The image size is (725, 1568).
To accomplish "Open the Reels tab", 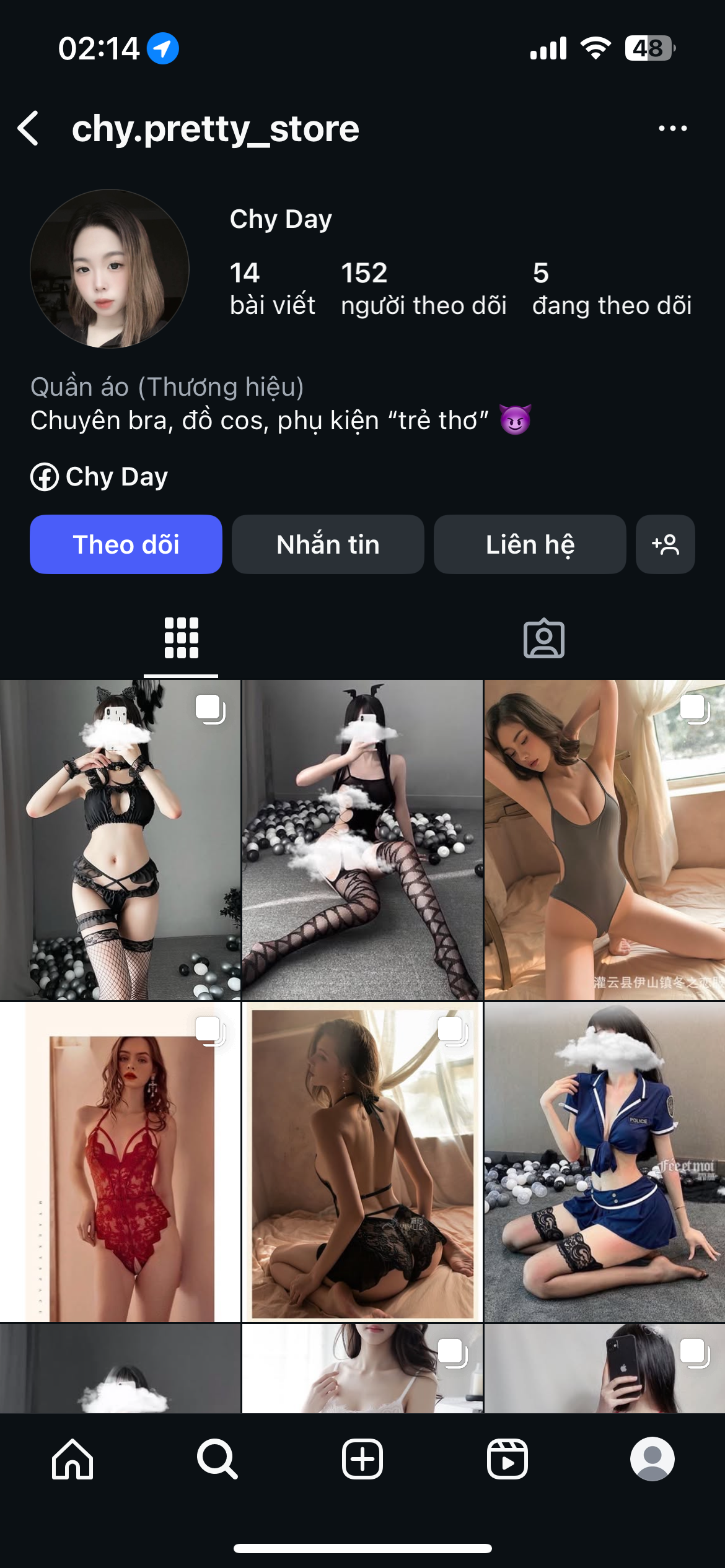I will pyautogui.click(x=507, y=1459).
